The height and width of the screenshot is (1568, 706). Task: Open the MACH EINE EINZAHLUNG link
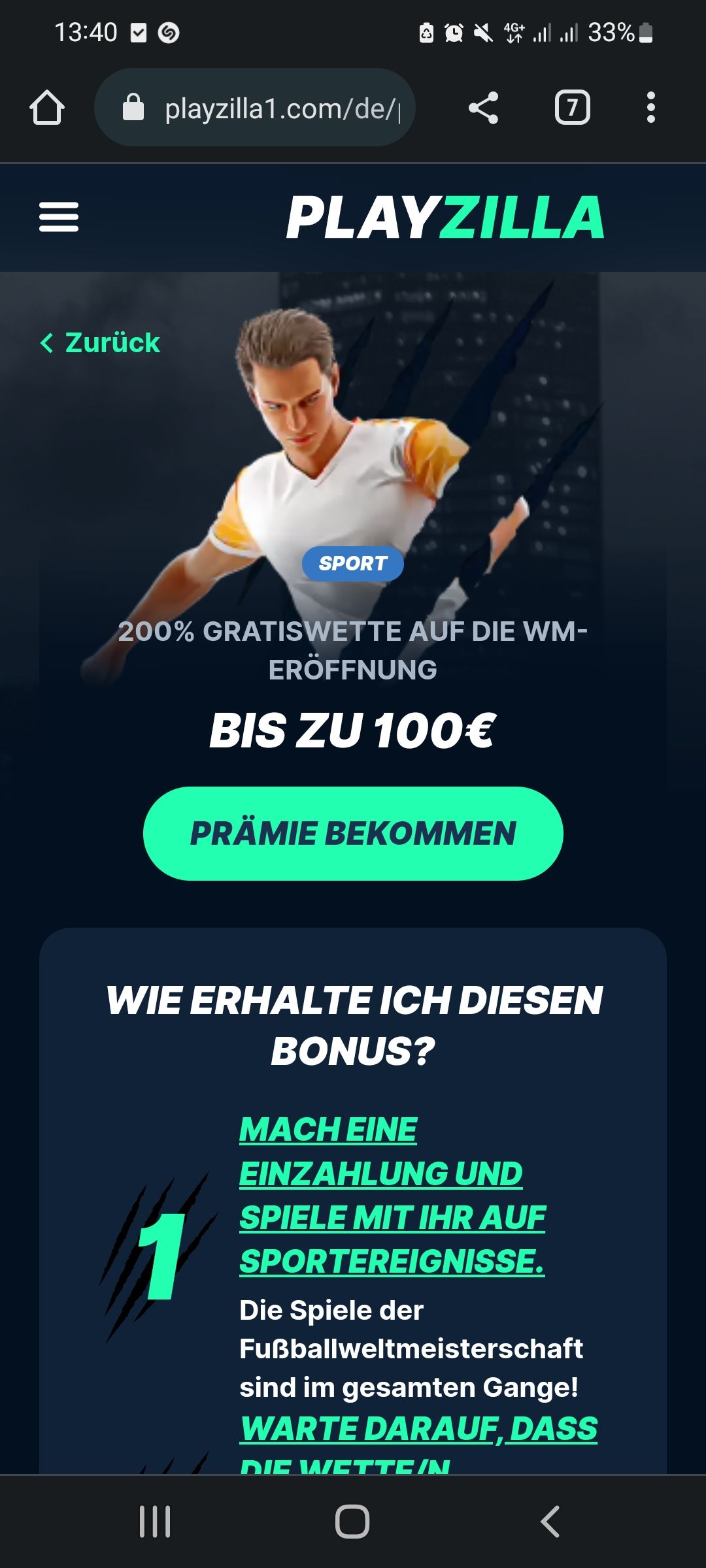[x=392, y=1195]
